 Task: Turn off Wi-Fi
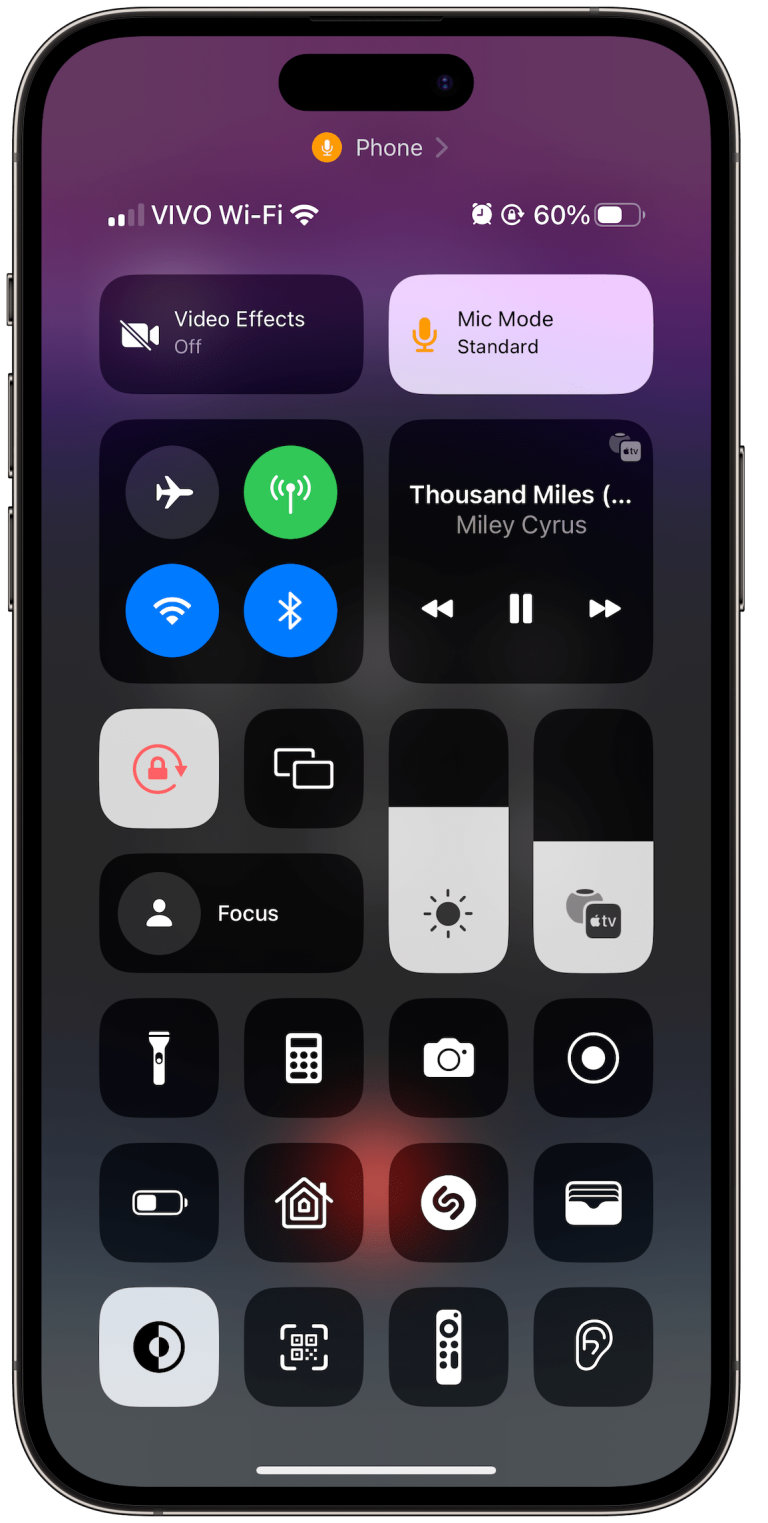click(x=172, y=610)
